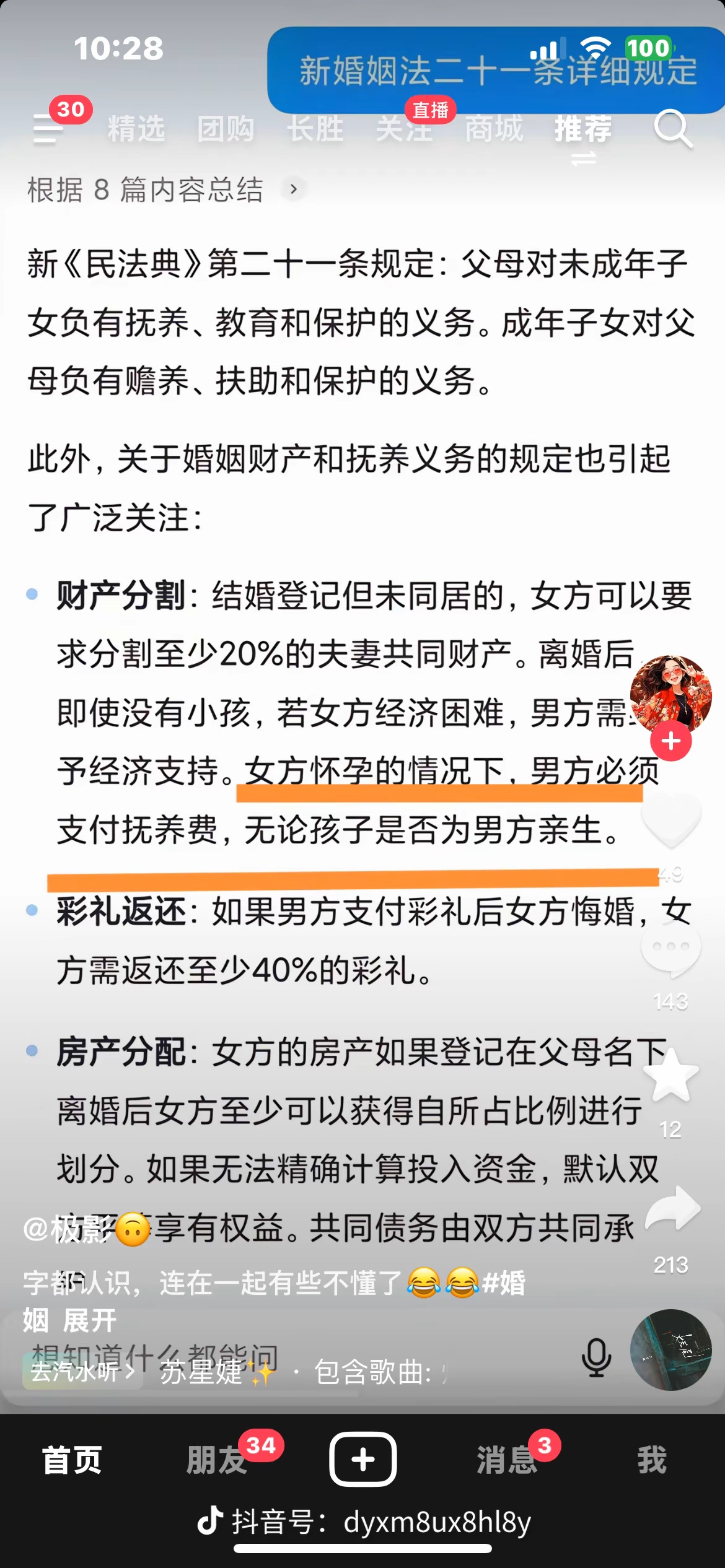Screen dimensions: 725x1568
Task: Follow the creator via the plus button
Action: click(x=670, y=741)
